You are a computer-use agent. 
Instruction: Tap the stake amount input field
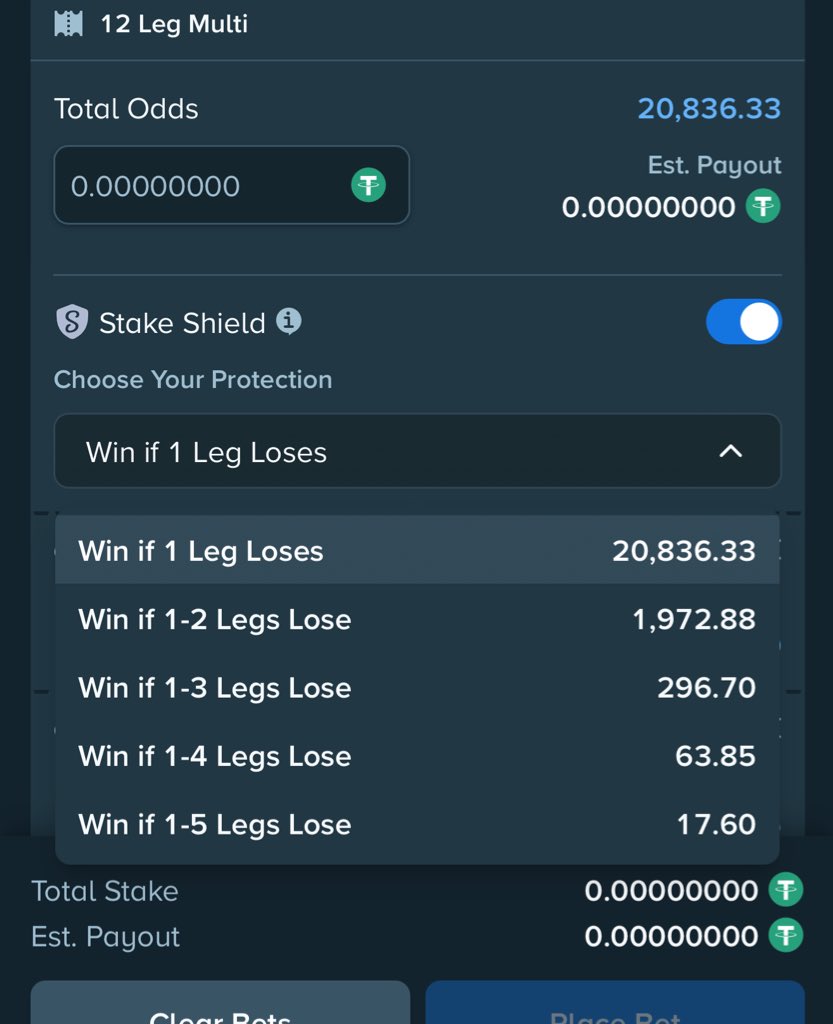click(x=210, y=186)
